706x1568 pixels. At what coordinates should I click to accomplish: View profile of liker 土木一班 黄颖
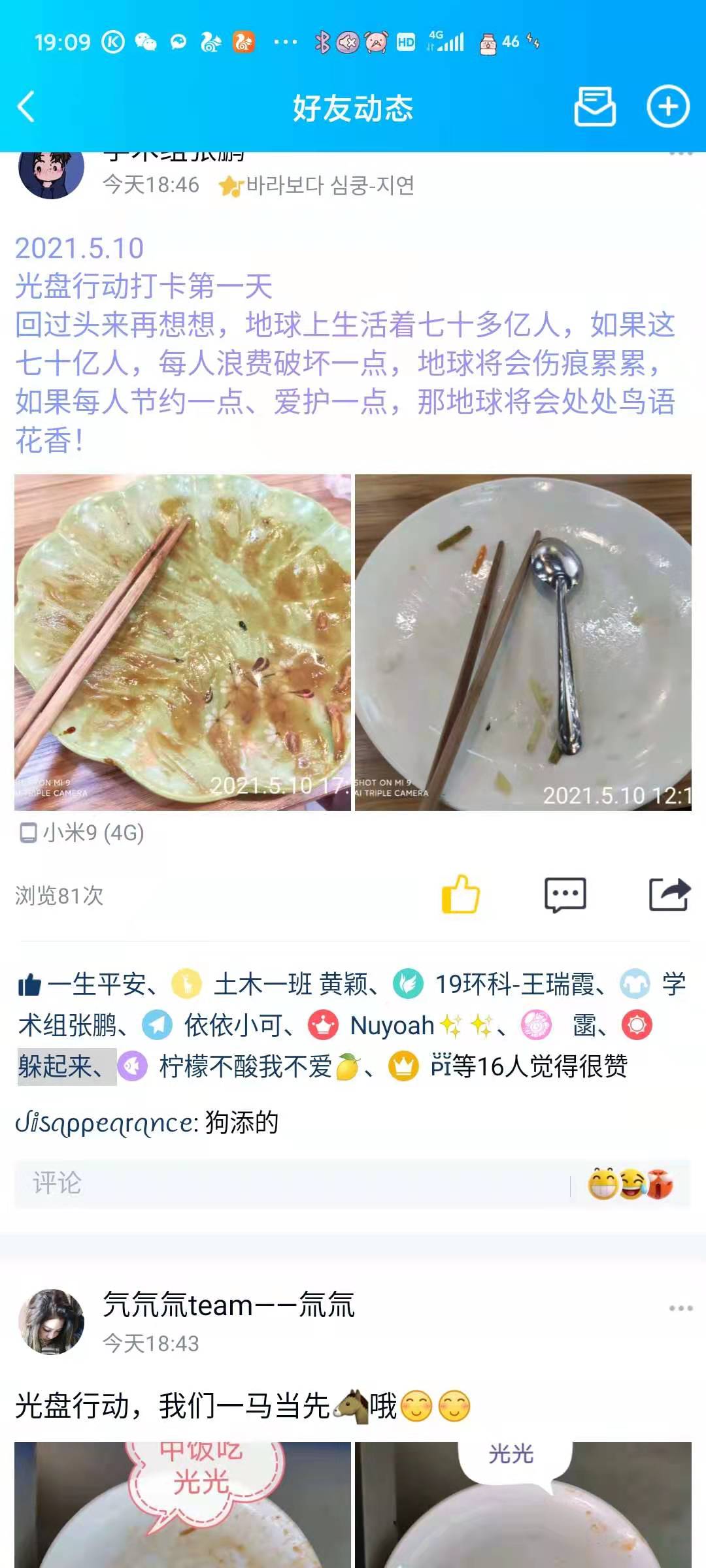[x=291, y=985]
